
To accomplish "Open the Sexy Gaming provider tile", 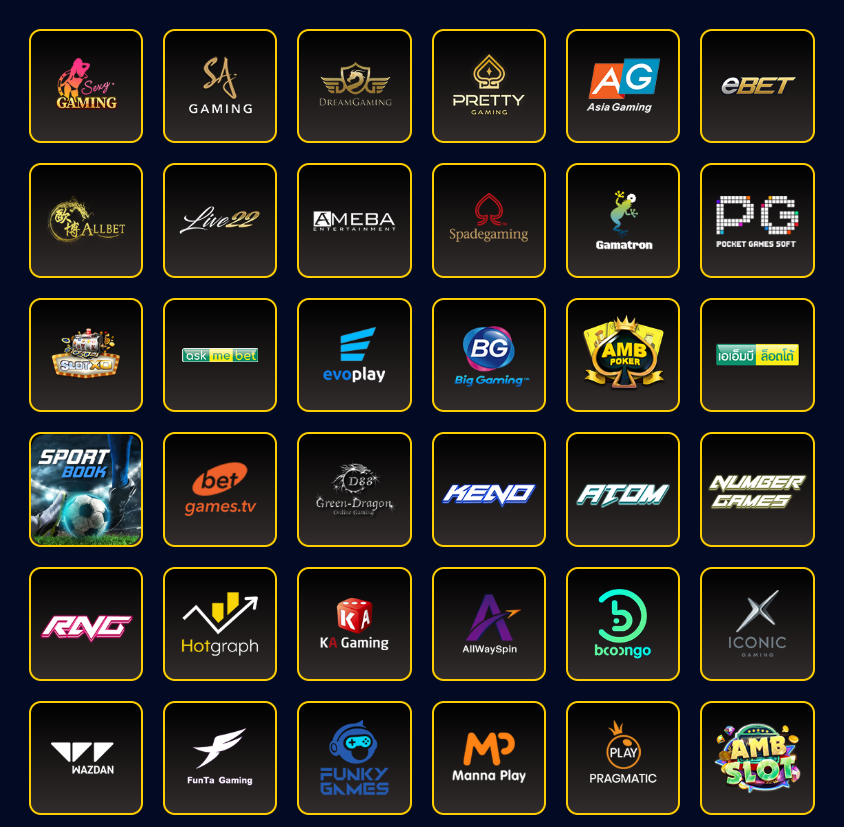I will [x=86, y=86].
